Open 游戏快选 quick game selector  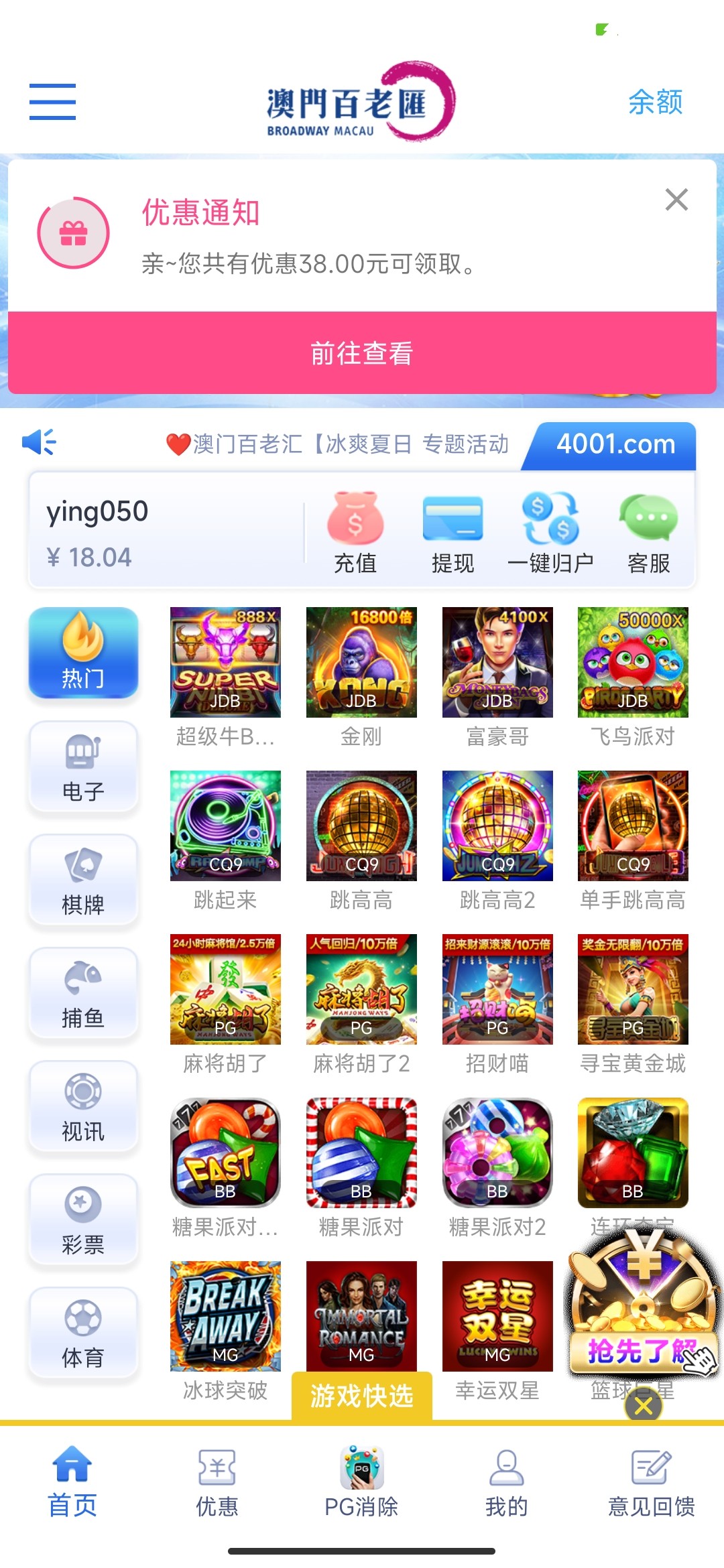(x=362, y=1396)
